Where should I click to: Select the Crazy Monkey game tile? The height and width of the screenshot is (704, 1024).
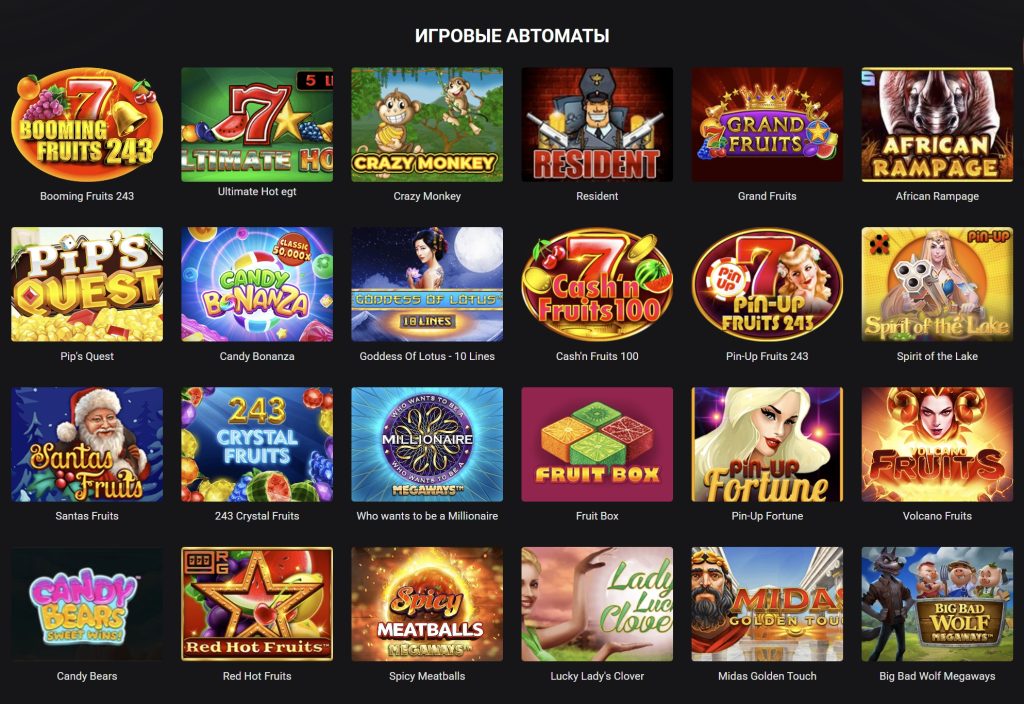(427, 125)
